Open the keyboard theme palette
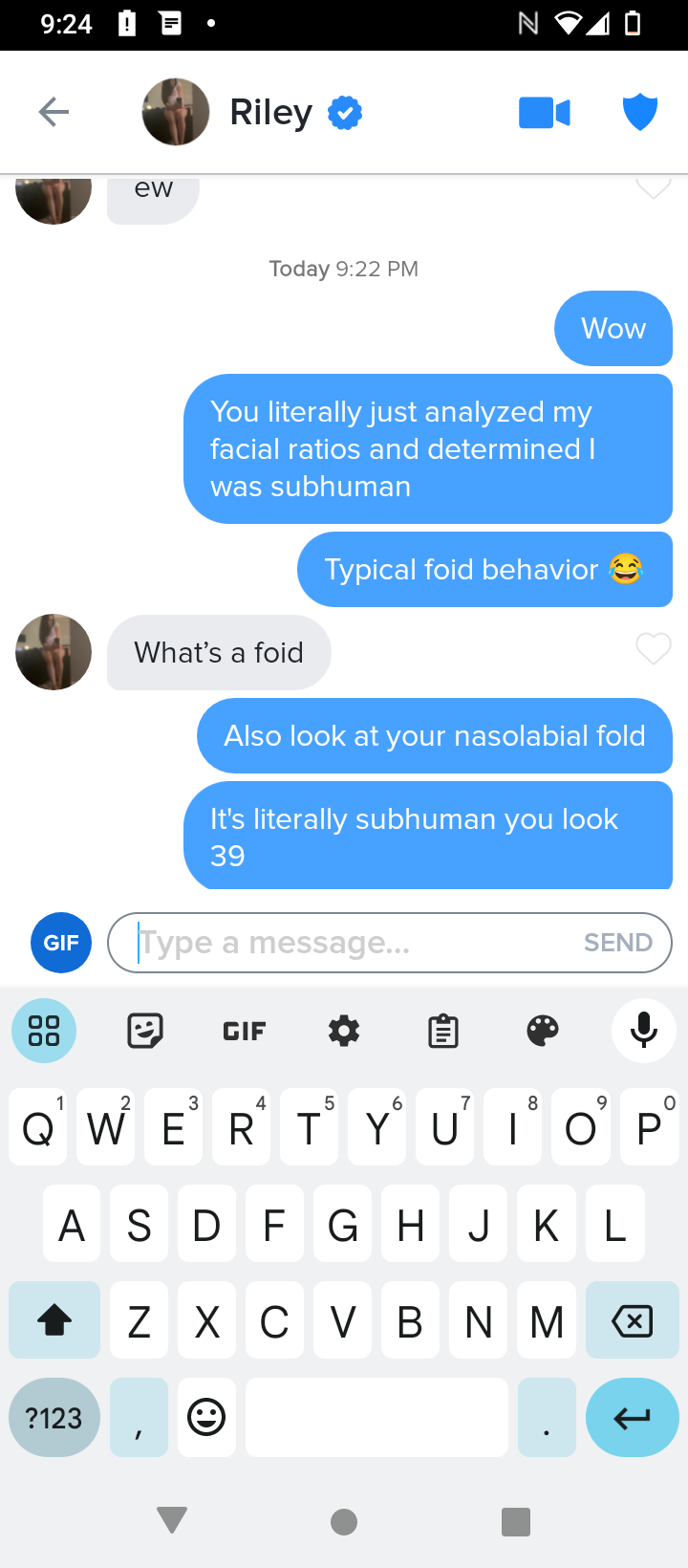688x1568 pixels. pyautogui.click(x=543, y=1031)
